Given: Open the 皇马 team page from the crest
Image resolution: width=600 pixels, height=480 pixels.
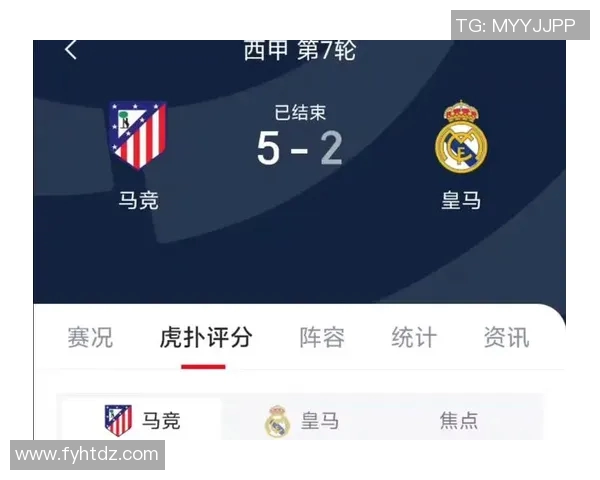Looking at the screenshot, I should (x=461, y=135).
